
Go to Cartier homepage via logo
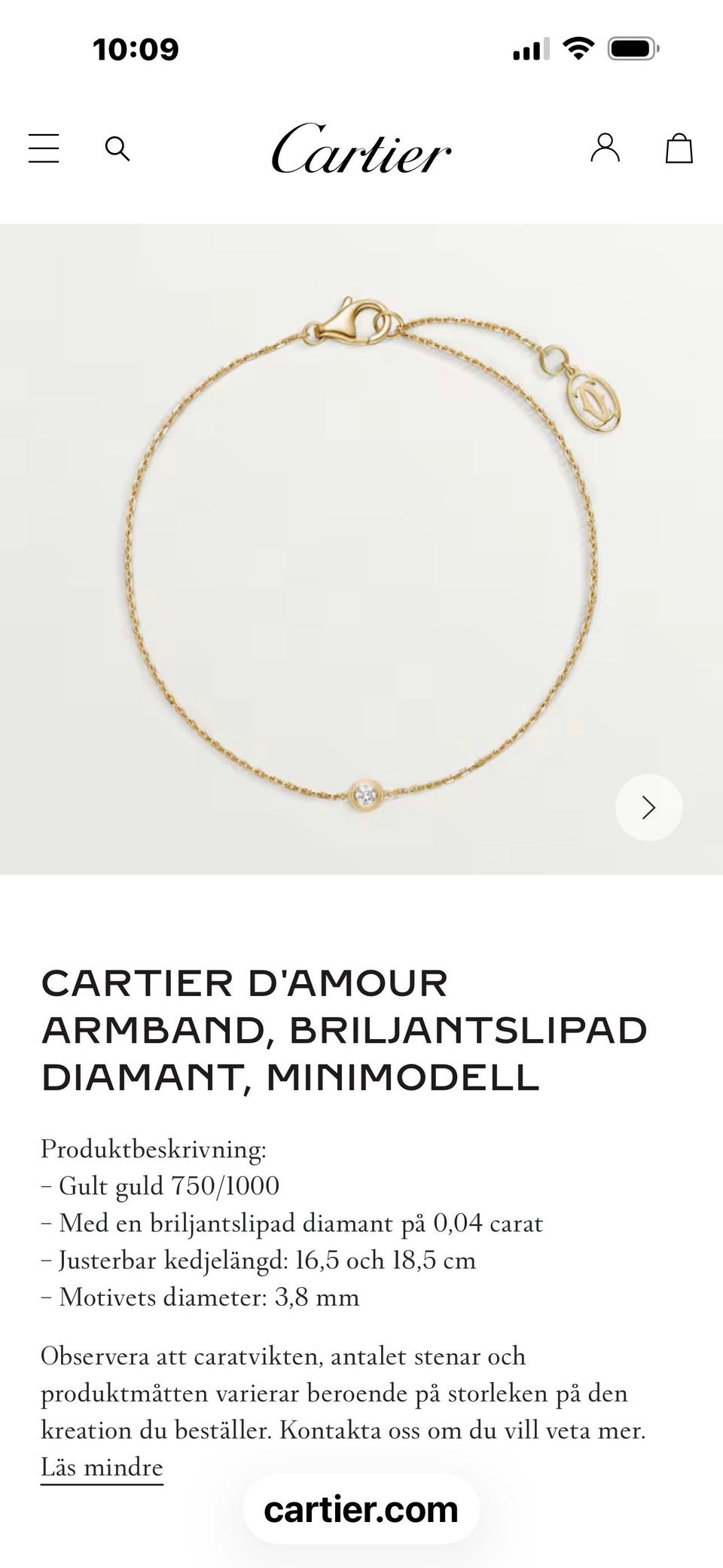point(361,148)
